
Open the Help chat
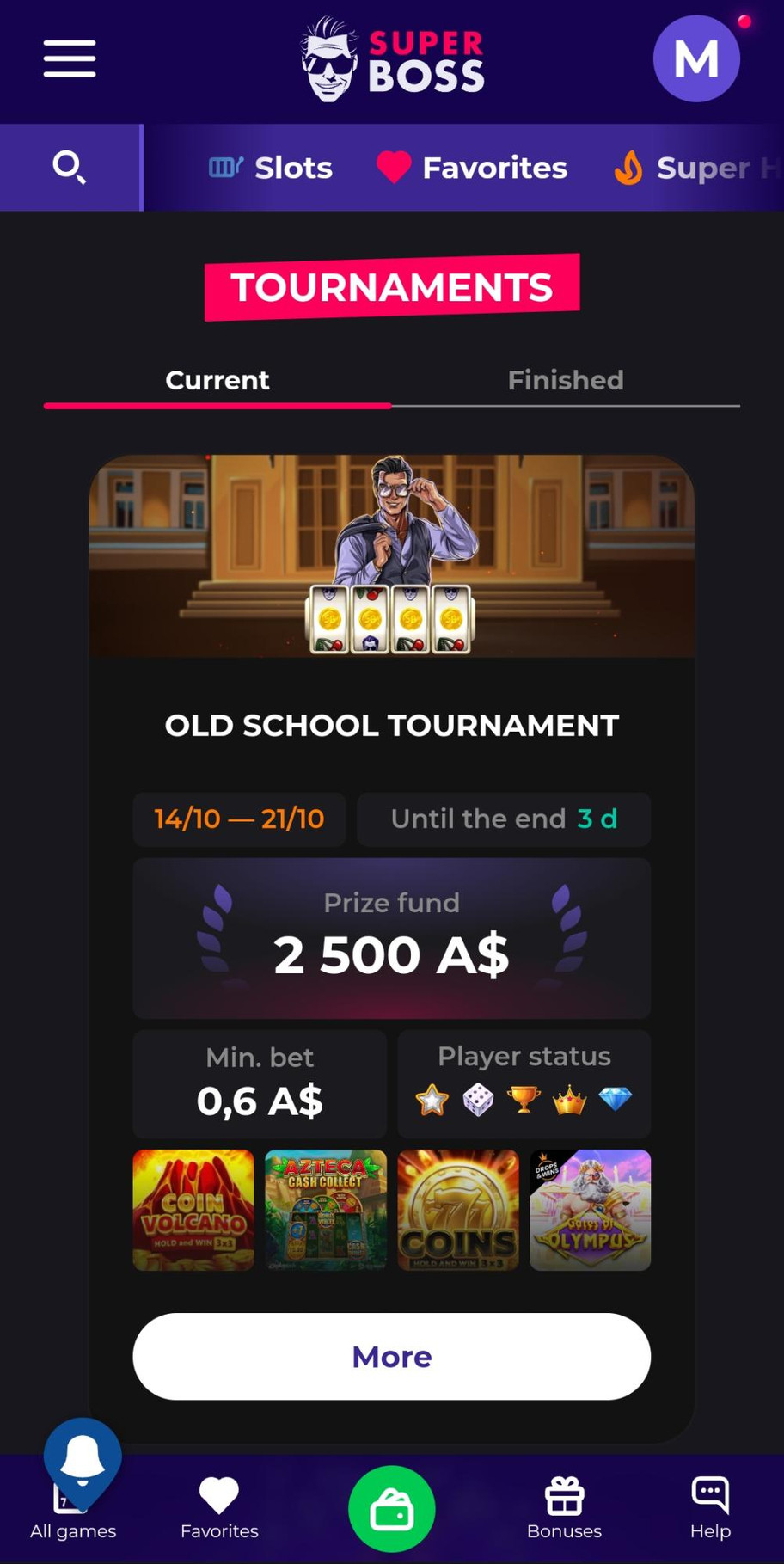710,1509
